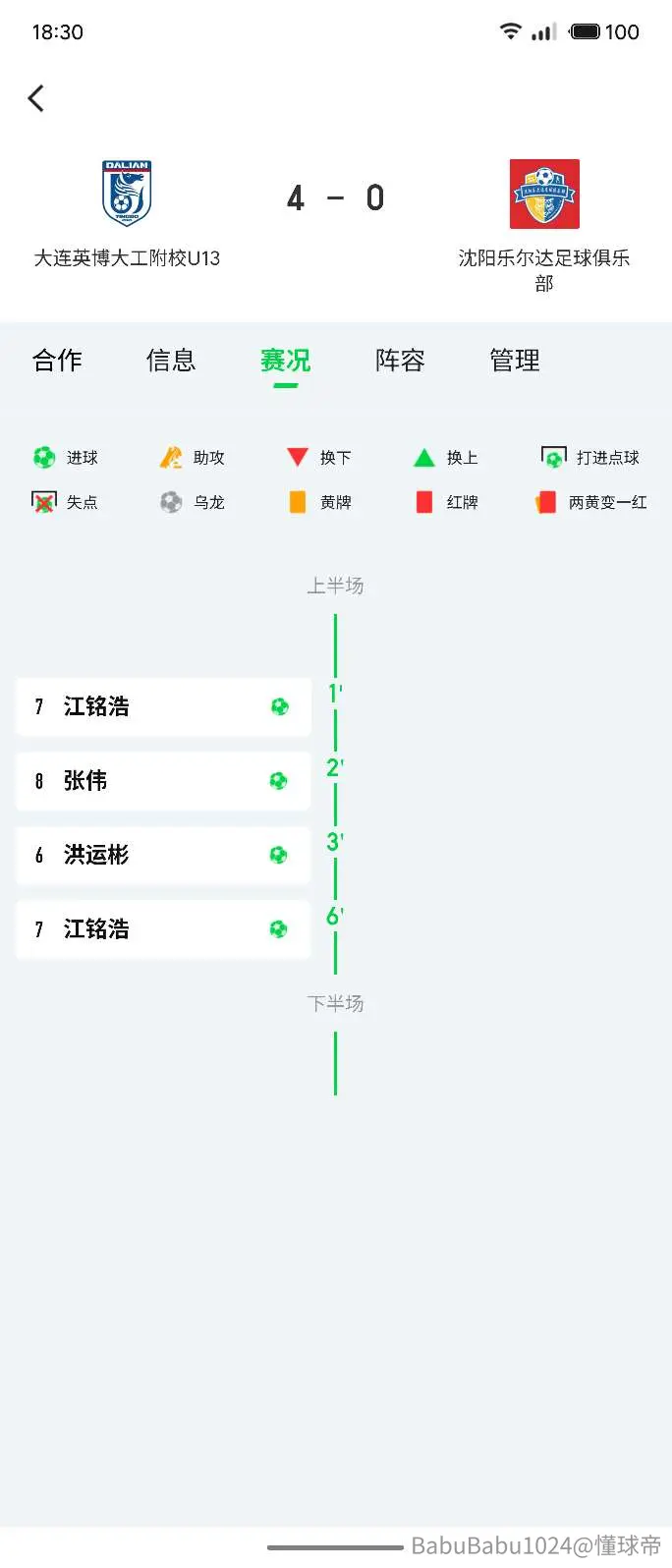
Task: Open 洪运彬's goal event at 3'
Action: click(x=163, y=855)
